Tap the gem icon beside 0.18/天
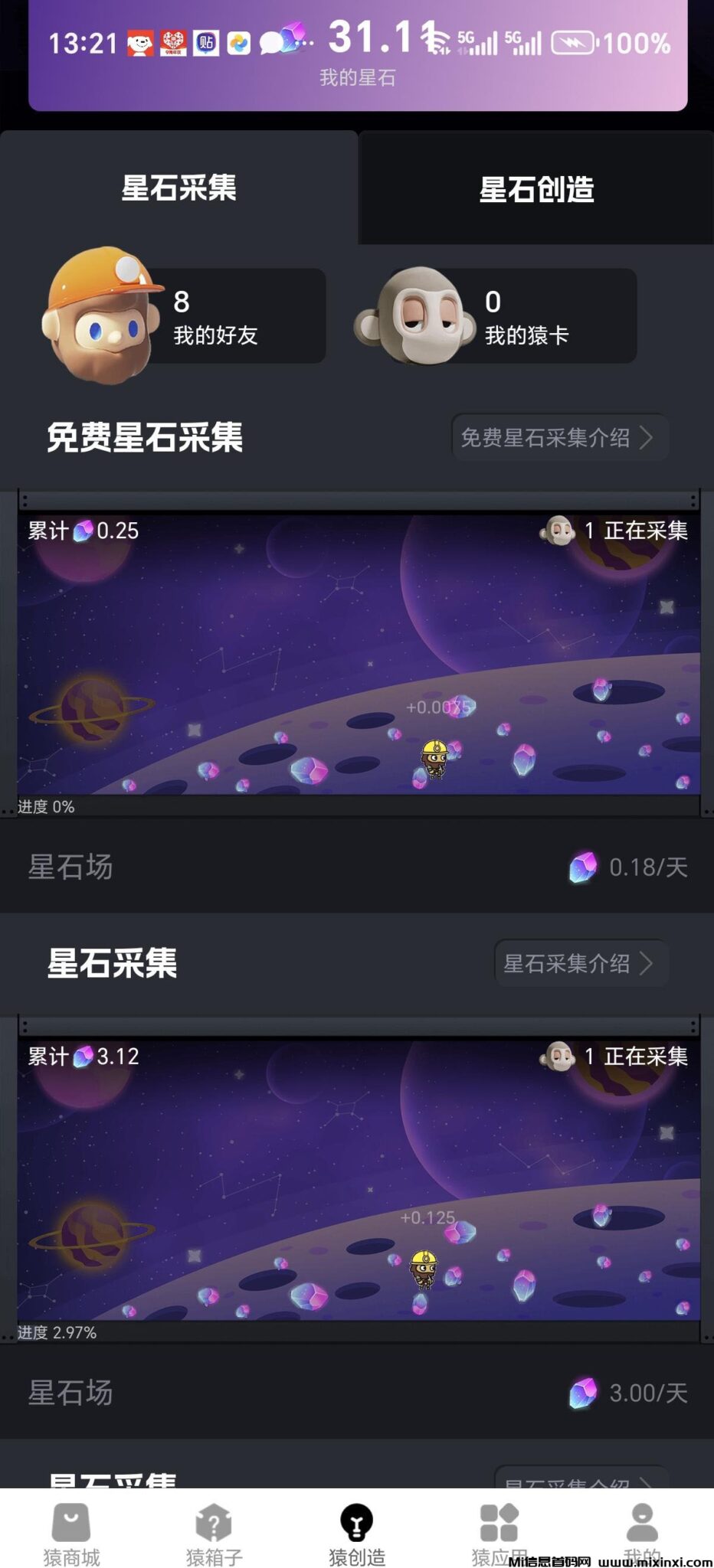The height and width of the screenshot is (1568, 714). pyautogui.click(x=583, y=866)
